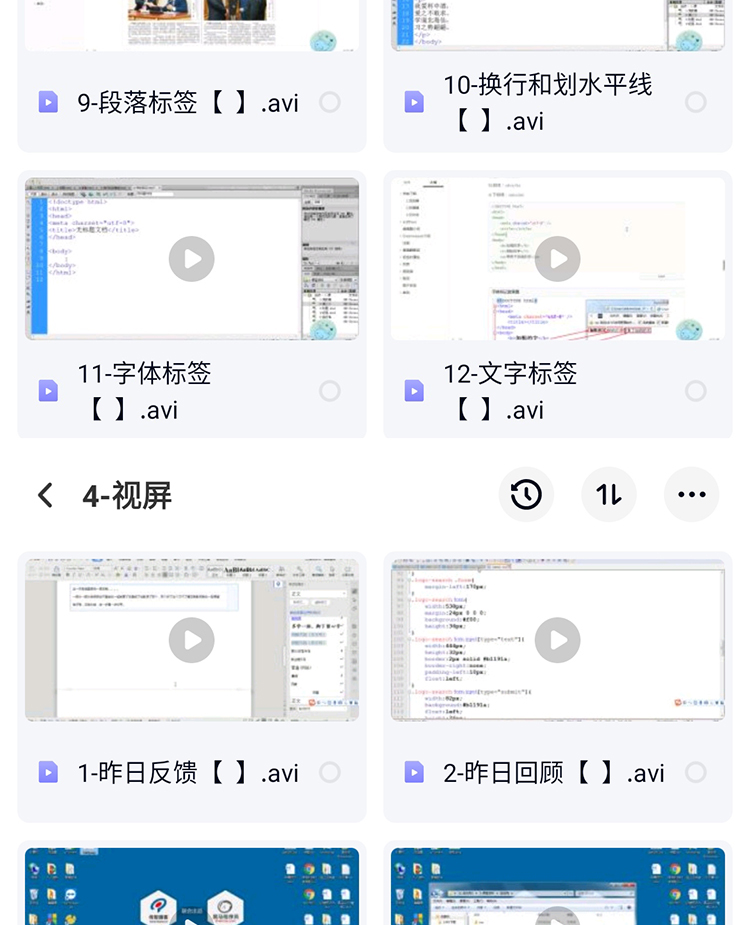Click the video file icon beside 11-字体标签.avi
The width and height of the screenshot is (750, 925).
pos(48,391)
